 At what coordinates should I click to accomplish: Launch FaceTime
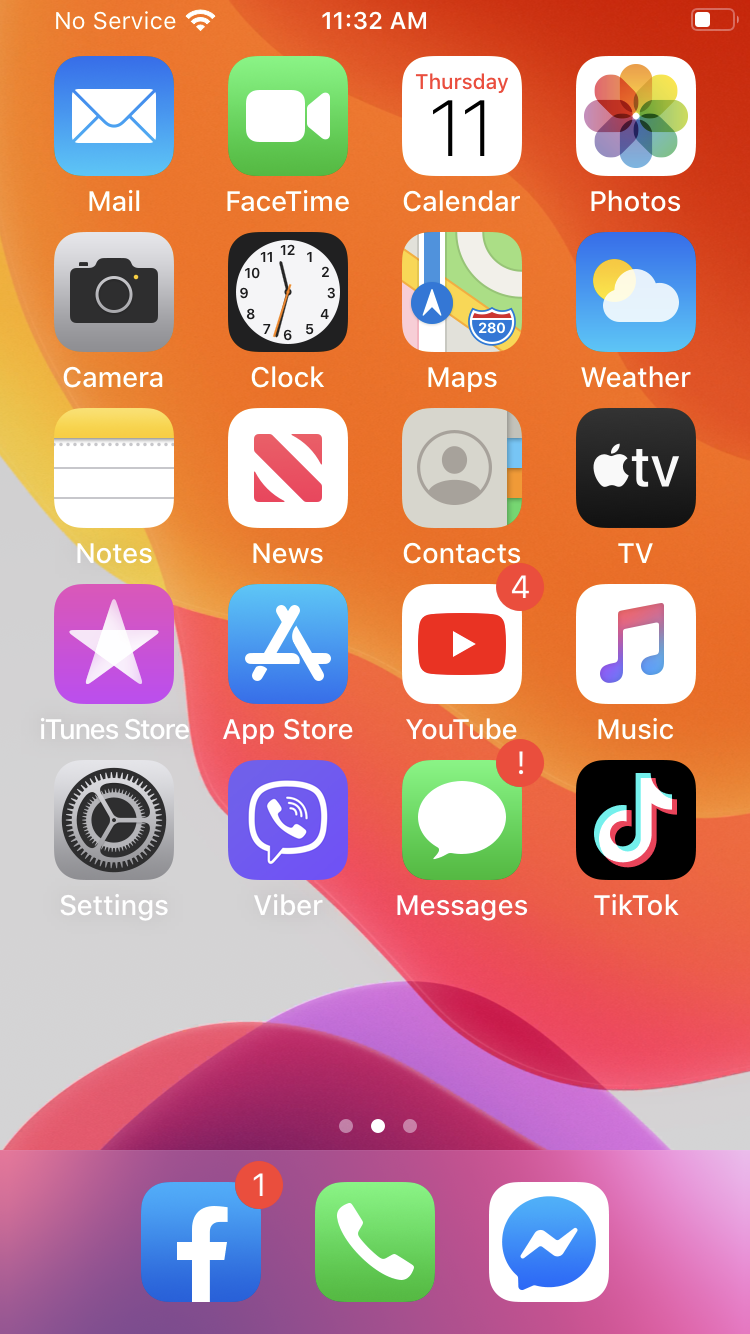click(288, 116)
